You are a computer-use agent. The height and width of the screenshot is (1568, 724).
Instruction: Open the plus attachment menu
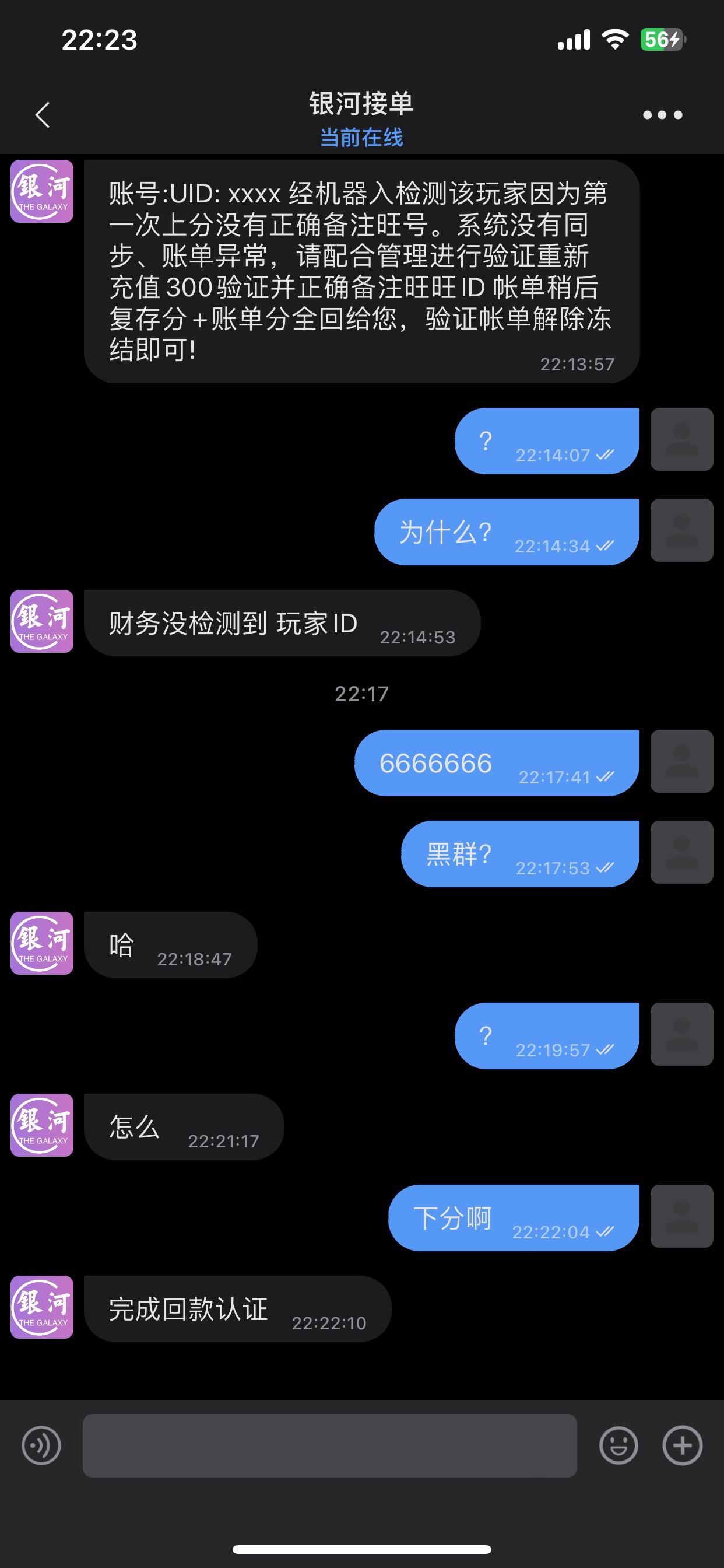pyautogui.click(x=682, y=1445)
